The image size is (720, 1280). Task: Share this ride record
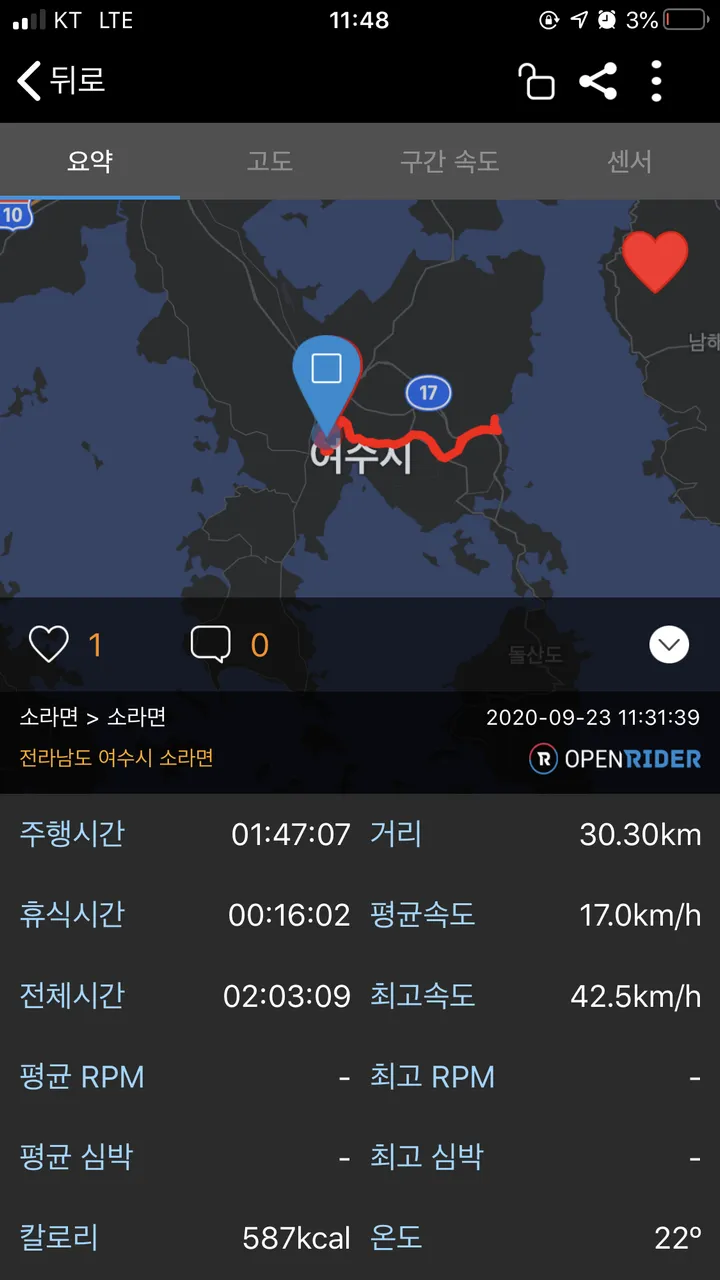click(x=598, y=81)
